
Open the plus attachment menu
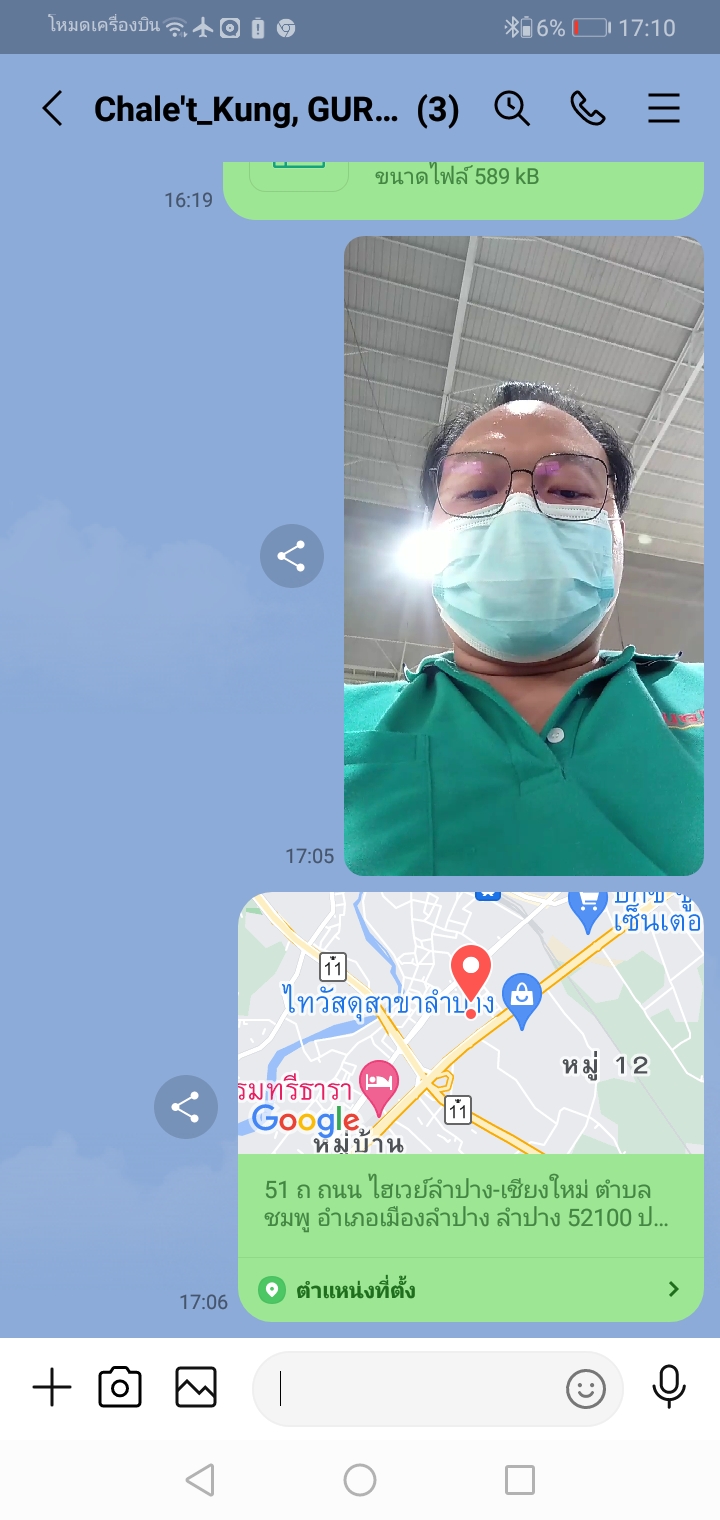[52, 1388]
